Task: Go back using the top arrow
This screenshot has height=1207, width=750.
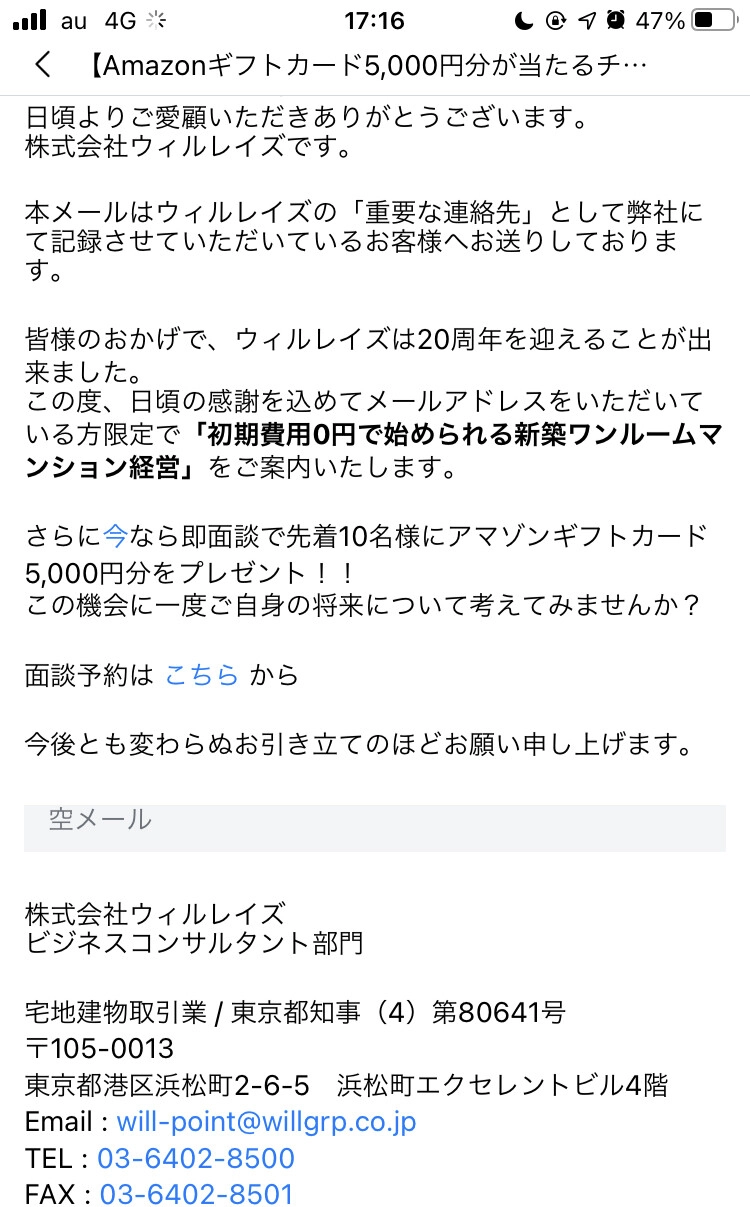Action: point(42,65)
